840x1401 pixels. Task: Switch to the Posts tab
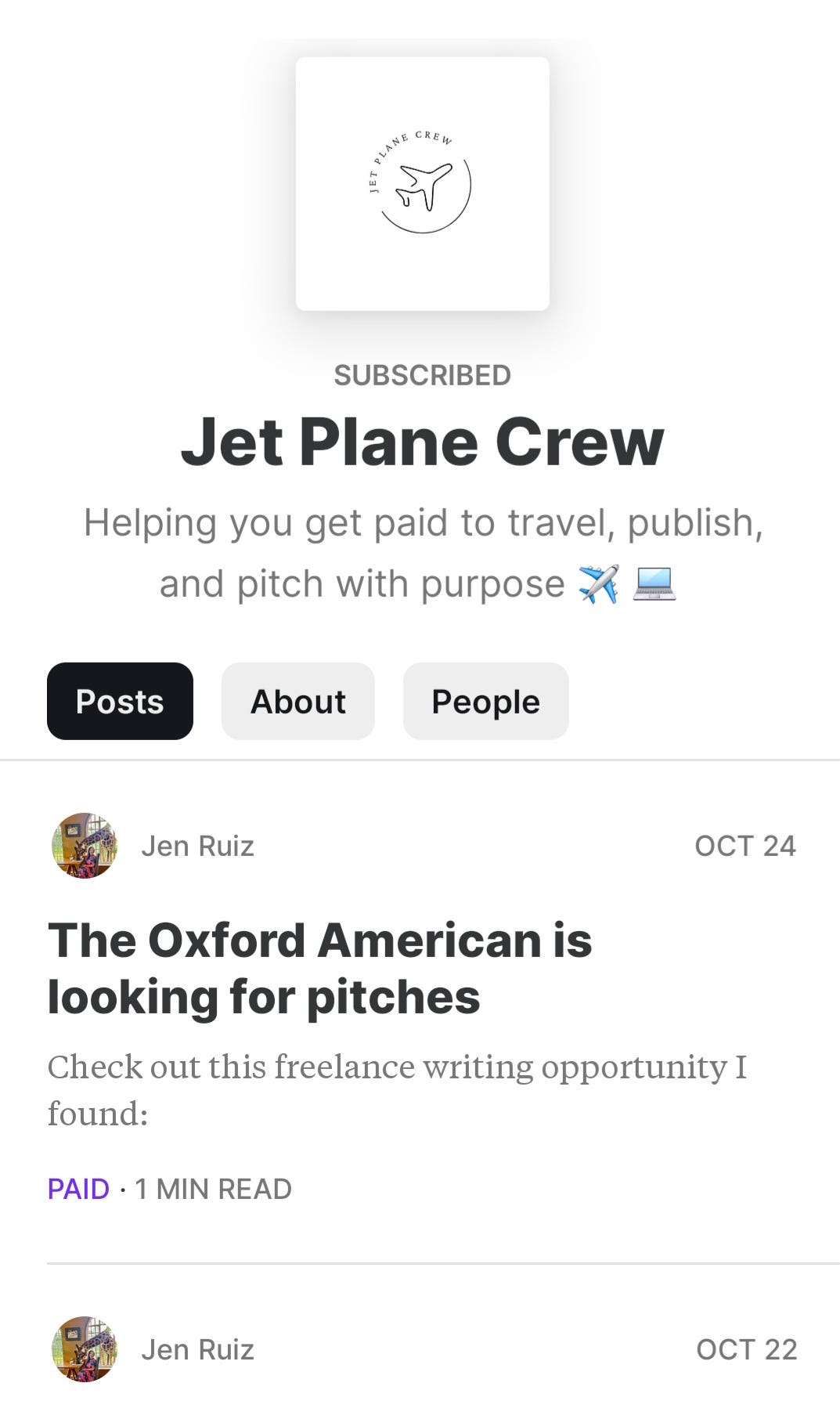pyautogui.click(x=120, y=701)
